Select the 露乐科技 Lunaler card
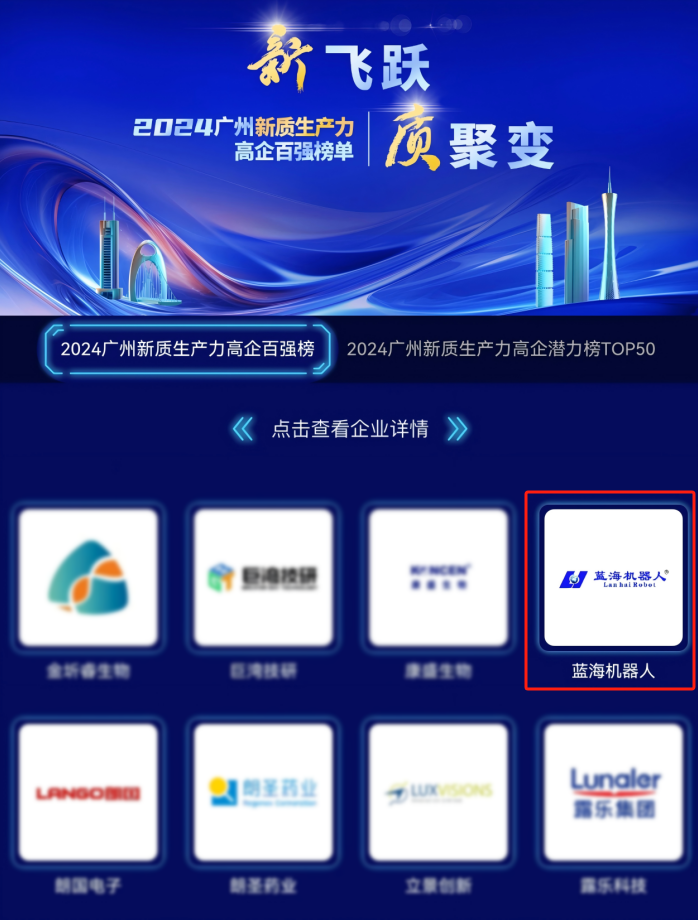 pos(613,793)
